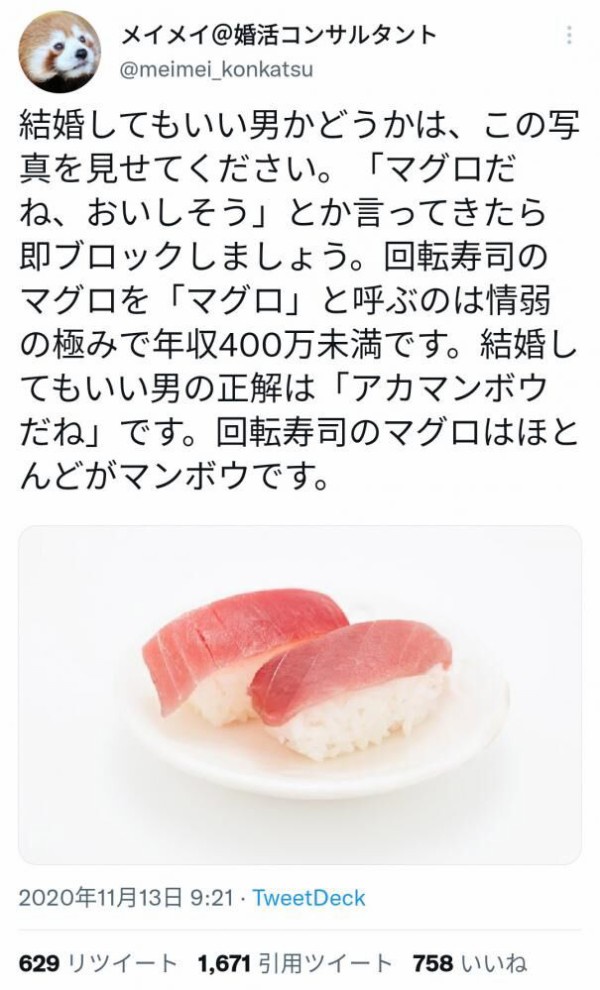This screenshot has width=600, height=990.
Task: Enlarge the tuna sushi photo
Action: click(x=300, y=695)
